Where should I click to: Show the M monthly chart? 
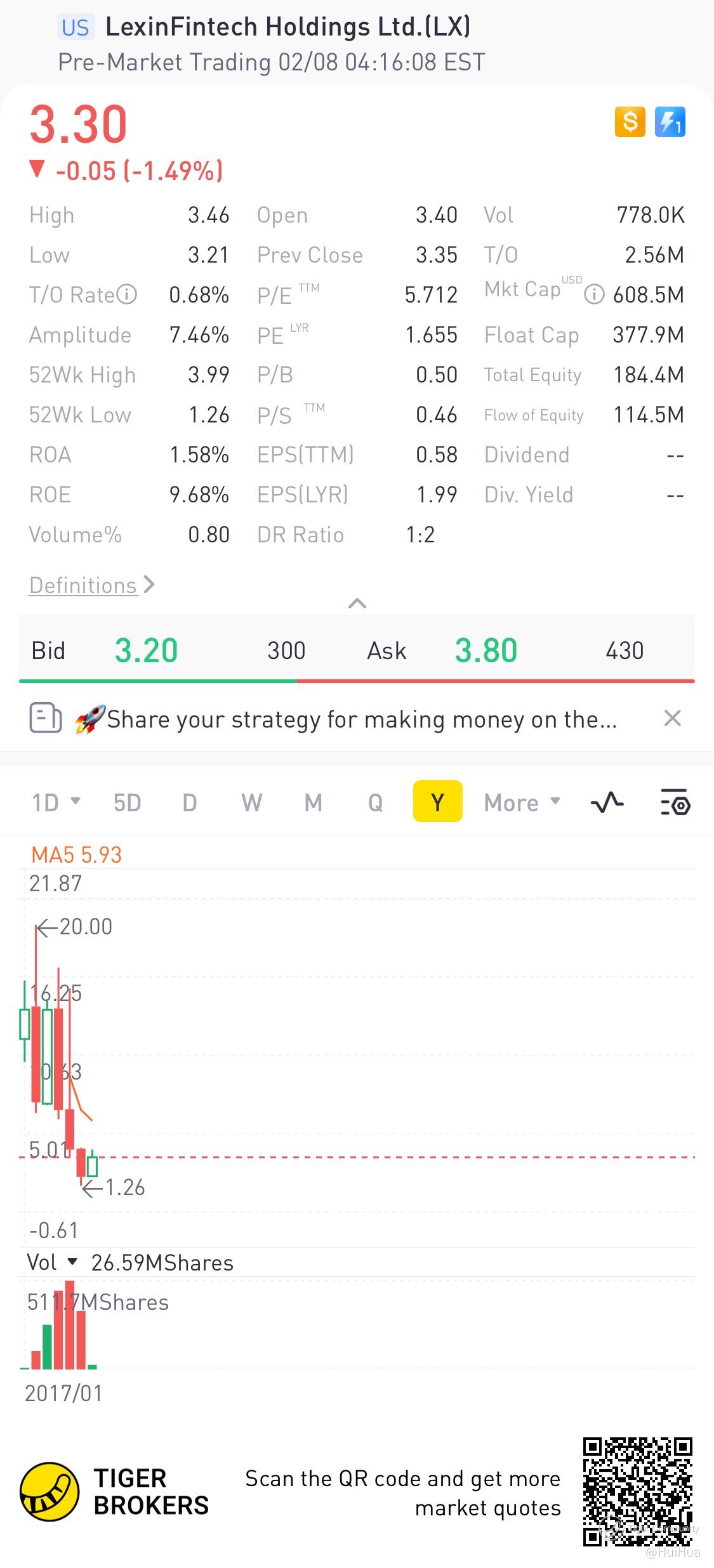click(313, 802)
